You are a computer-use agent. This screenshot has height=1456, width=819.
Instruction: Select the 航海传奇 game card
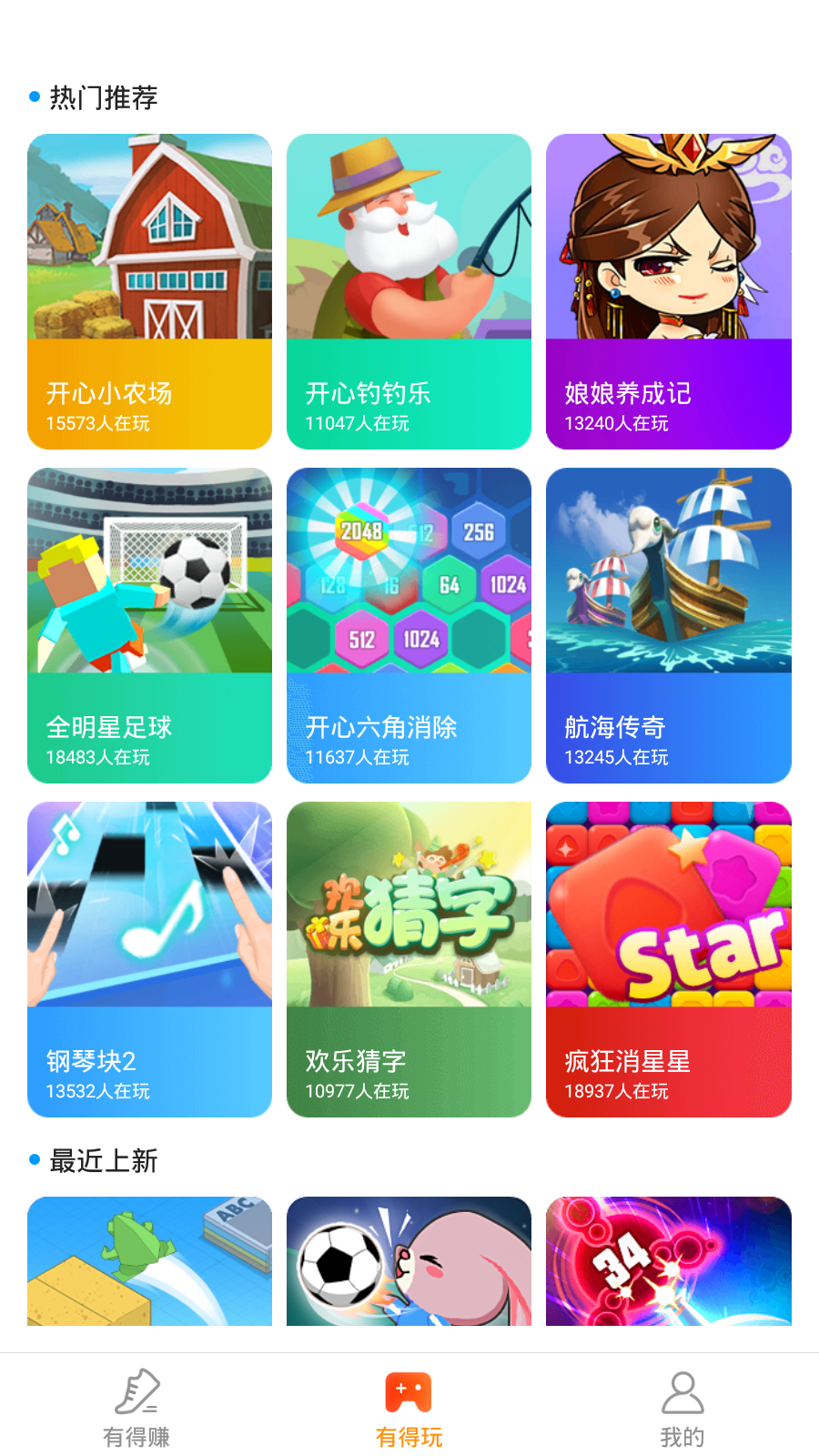pos(668,625)
